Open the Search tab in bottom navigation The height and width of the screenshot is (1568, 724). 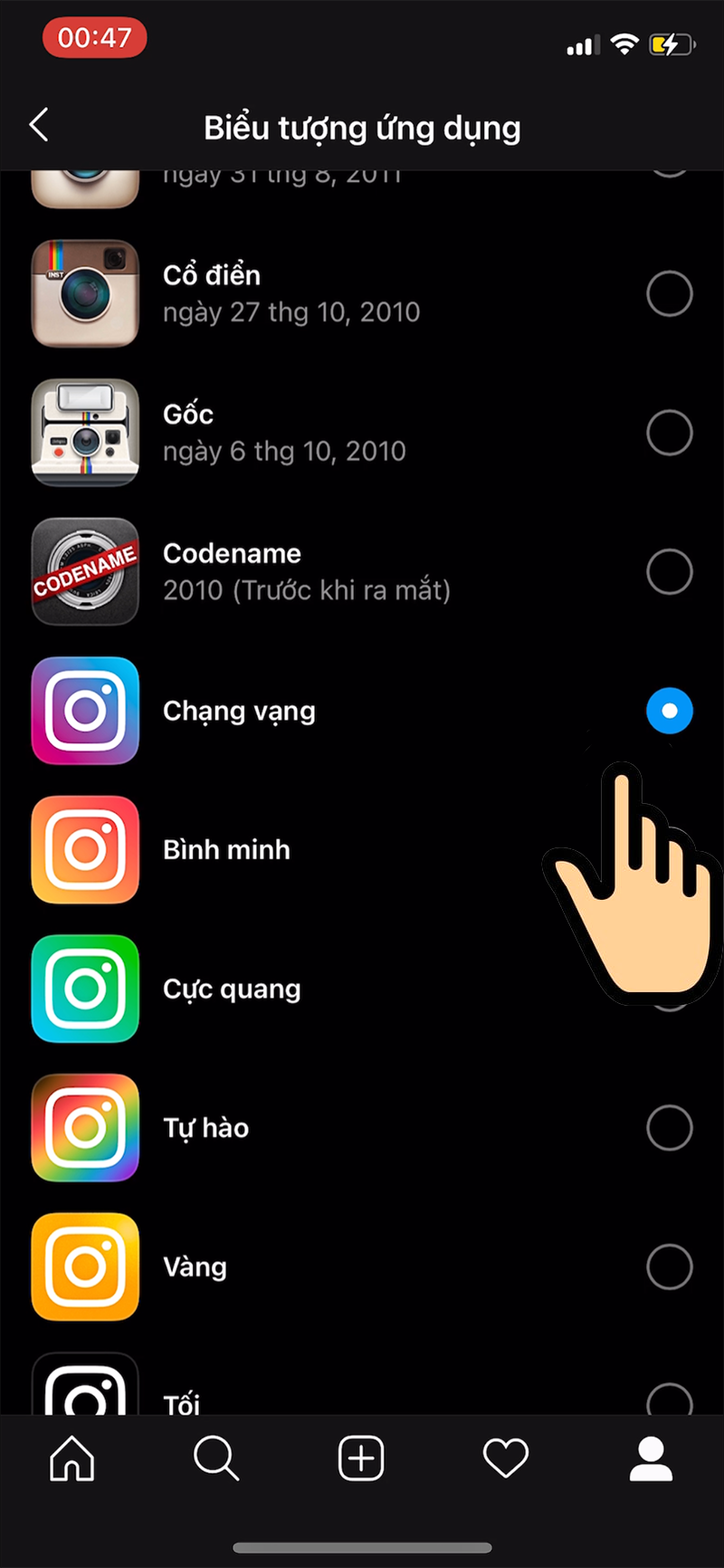(x=216, y=1458)
